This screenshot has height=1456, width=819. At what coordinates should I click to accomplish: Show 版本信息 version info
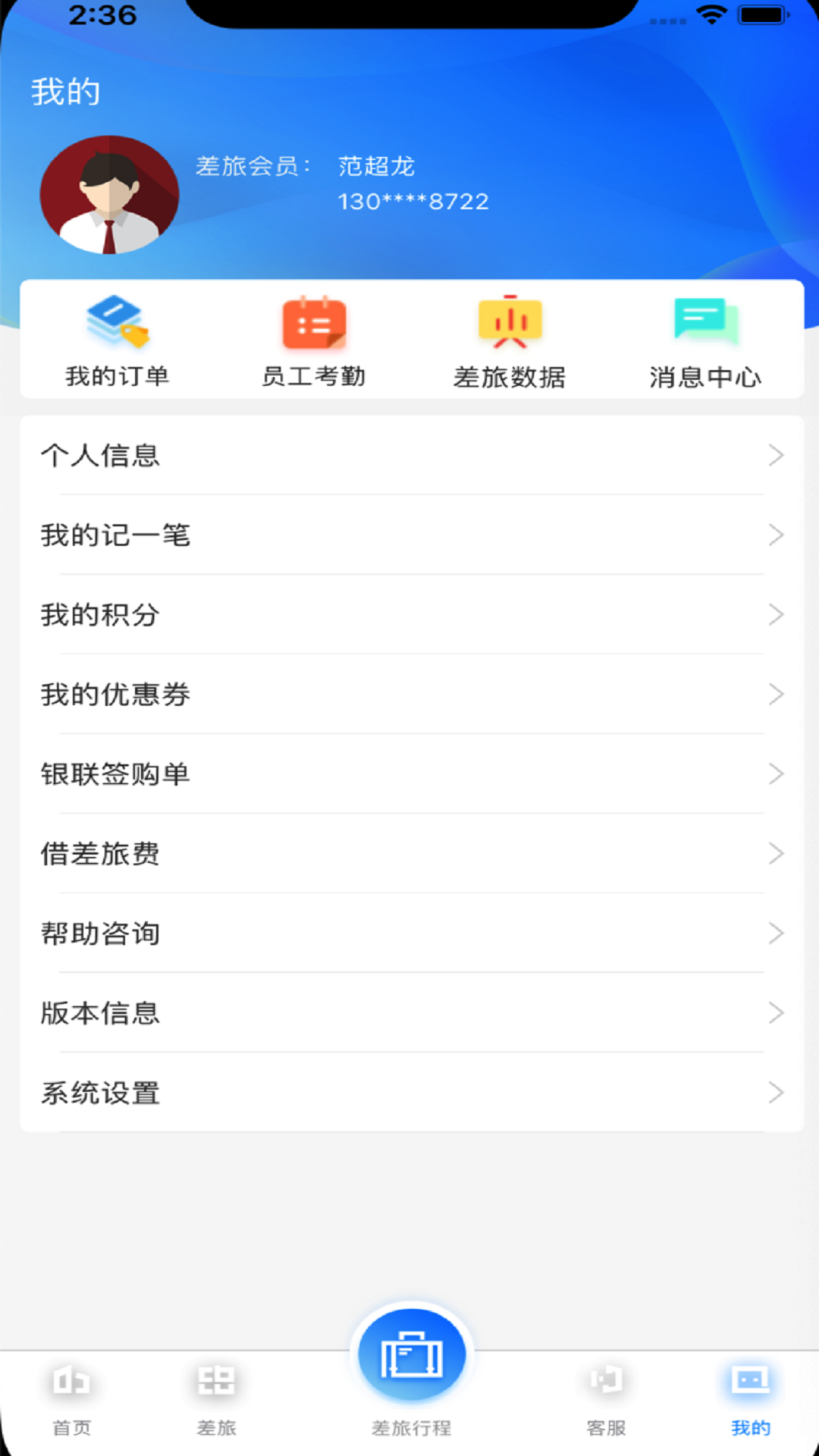point(411,1013)
